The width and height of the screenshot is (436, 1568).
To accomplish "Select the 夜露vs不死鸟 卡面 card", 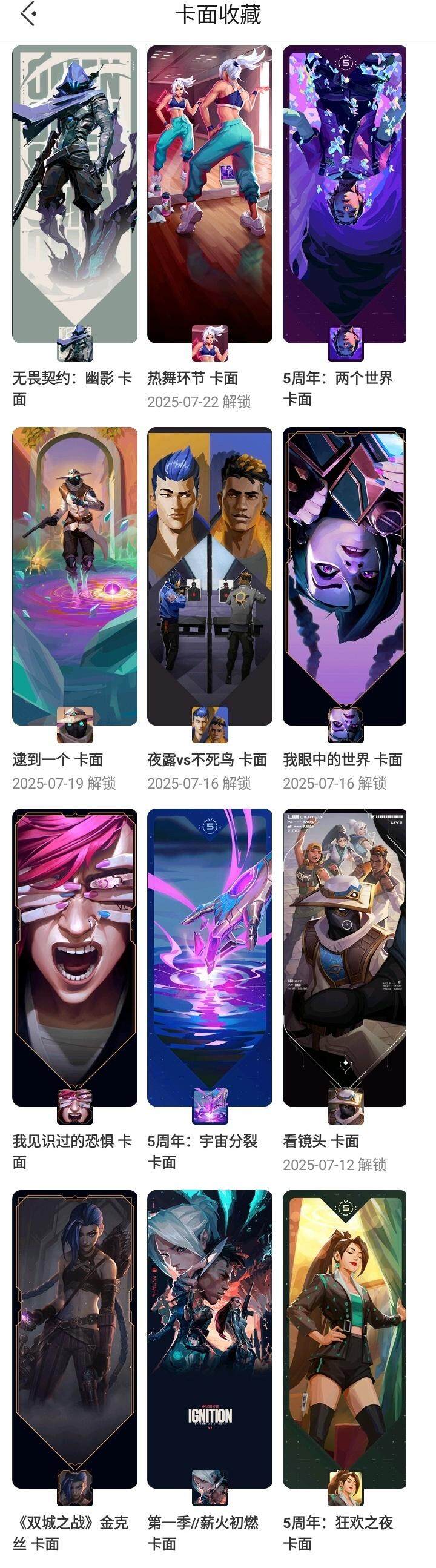I will pyautogui.click(x=210, y=576).
